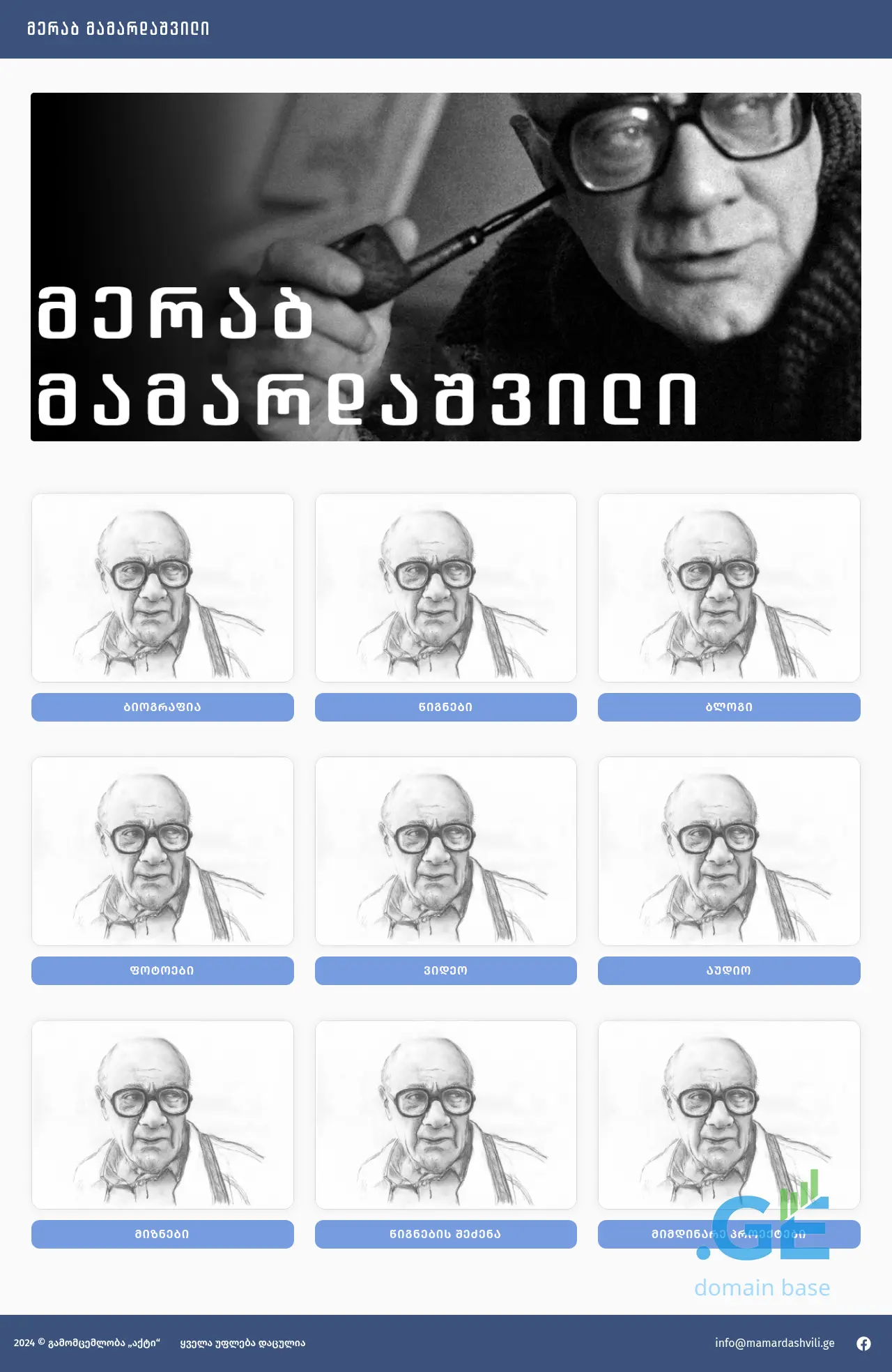Tap the portrait card above მიზნები
This screenshot has width=892, height=1372.
162,1115
